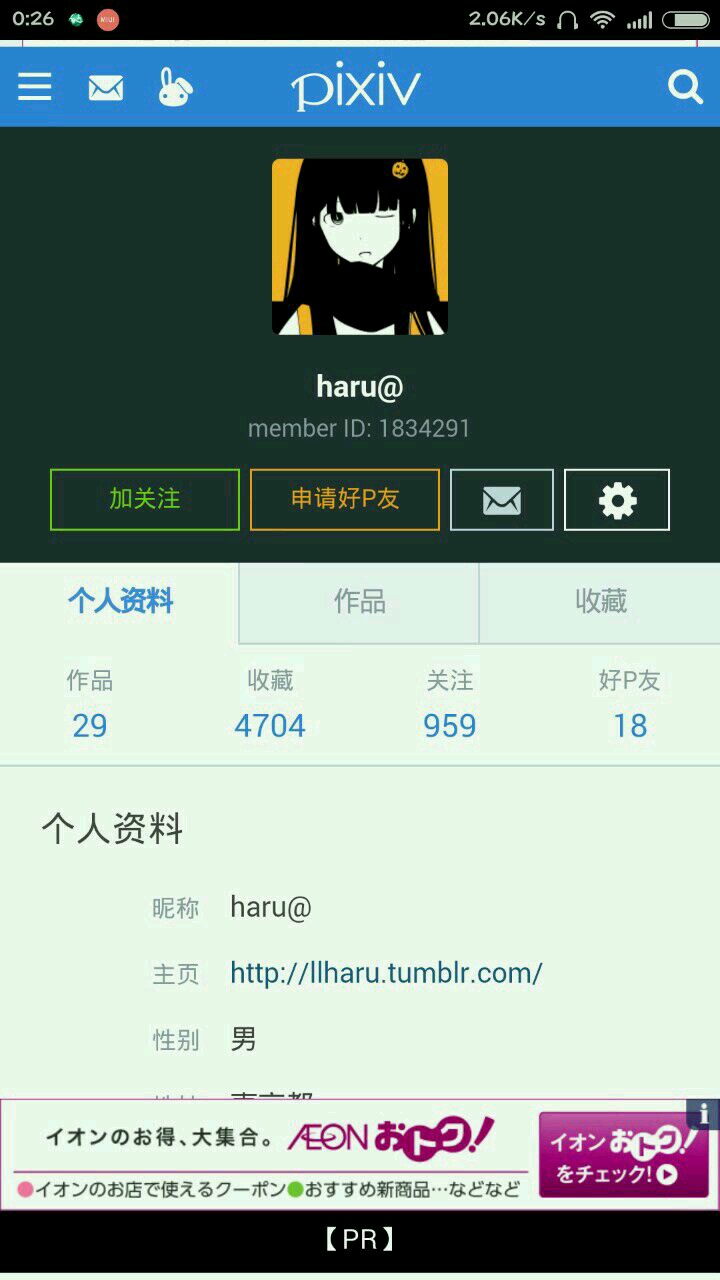The width and height of the screenshot is (720, 1280).
Task: Open the hamburger drawer menu
Action: click(35, 87)
